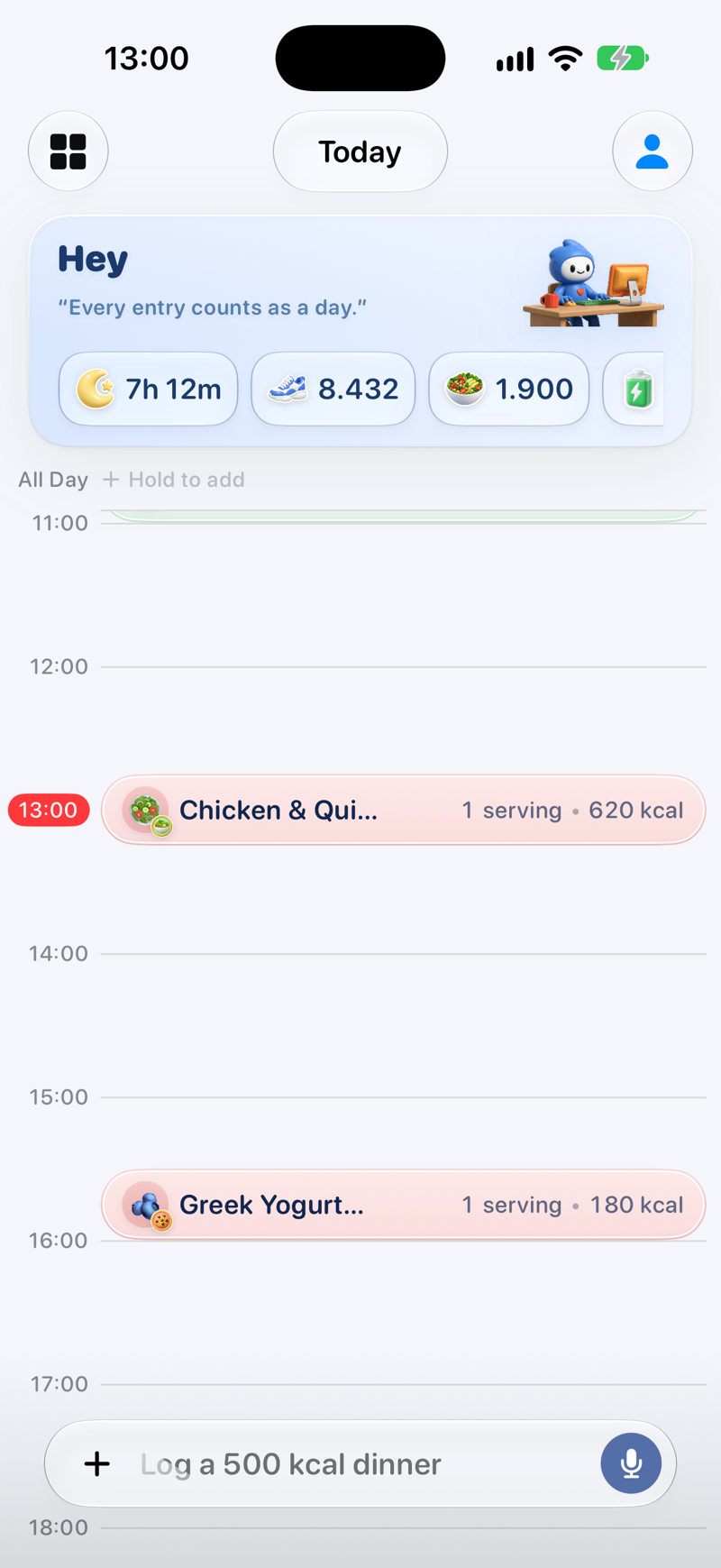Open the user profile icon
The height and width of the screenshot is (1568, 721).
[653, 151]
